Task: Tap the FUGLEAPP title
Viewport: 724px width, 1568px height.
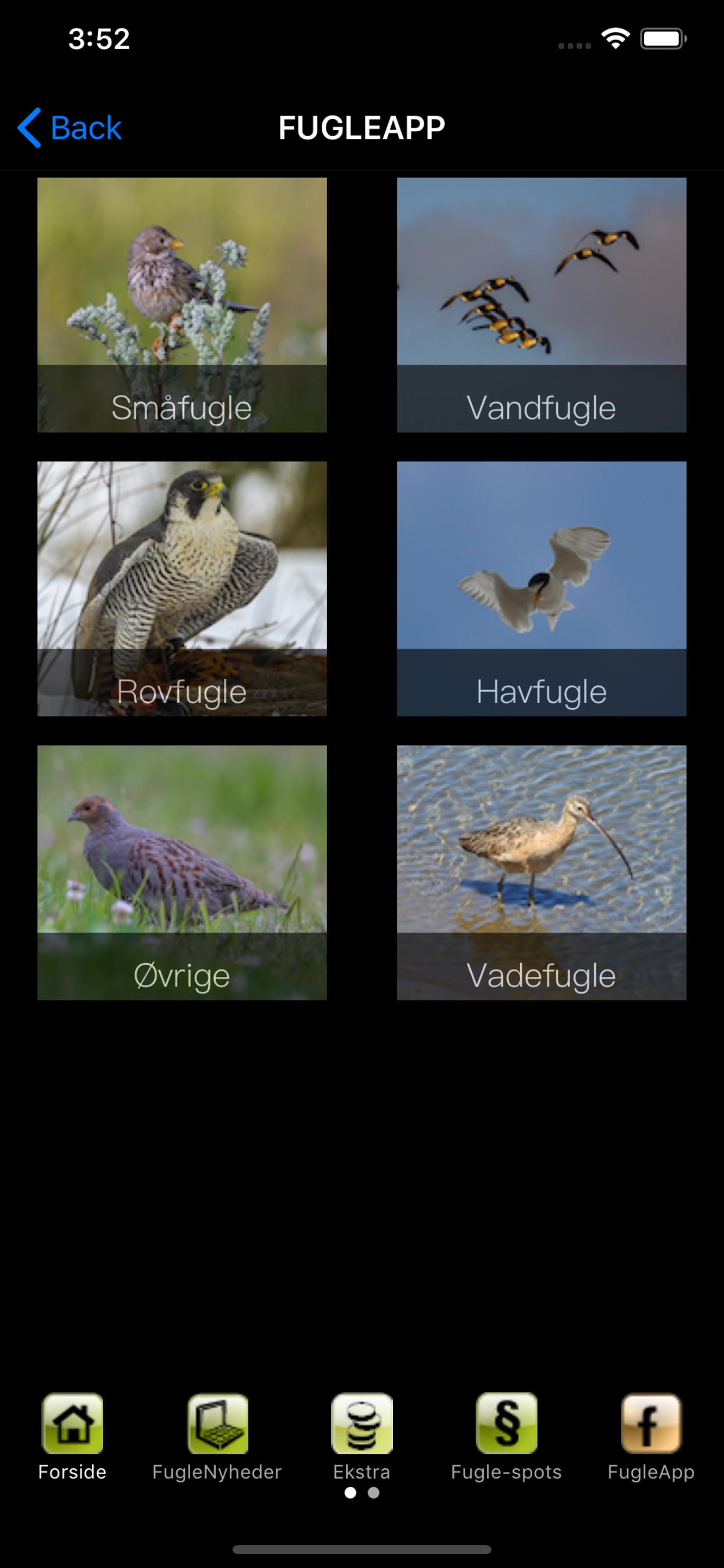Action: coord(361,127)
